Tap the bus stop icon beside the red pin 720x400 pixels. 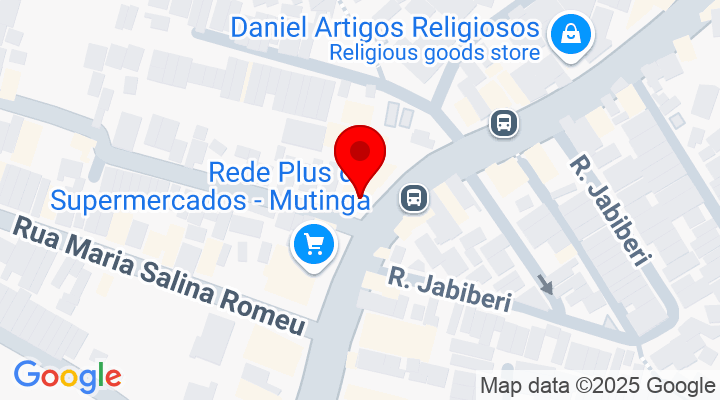pyautogui.click(x=412, y=197)
